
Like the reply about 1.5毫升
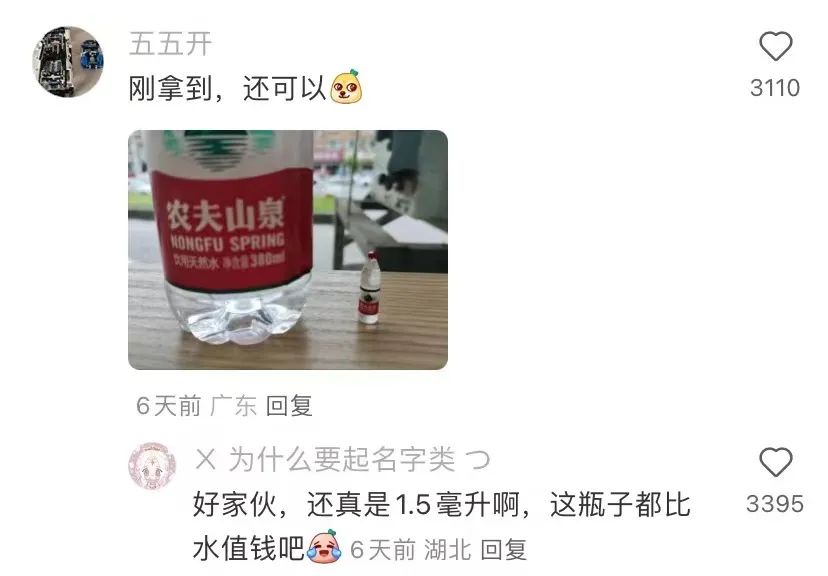click(775, 463)
